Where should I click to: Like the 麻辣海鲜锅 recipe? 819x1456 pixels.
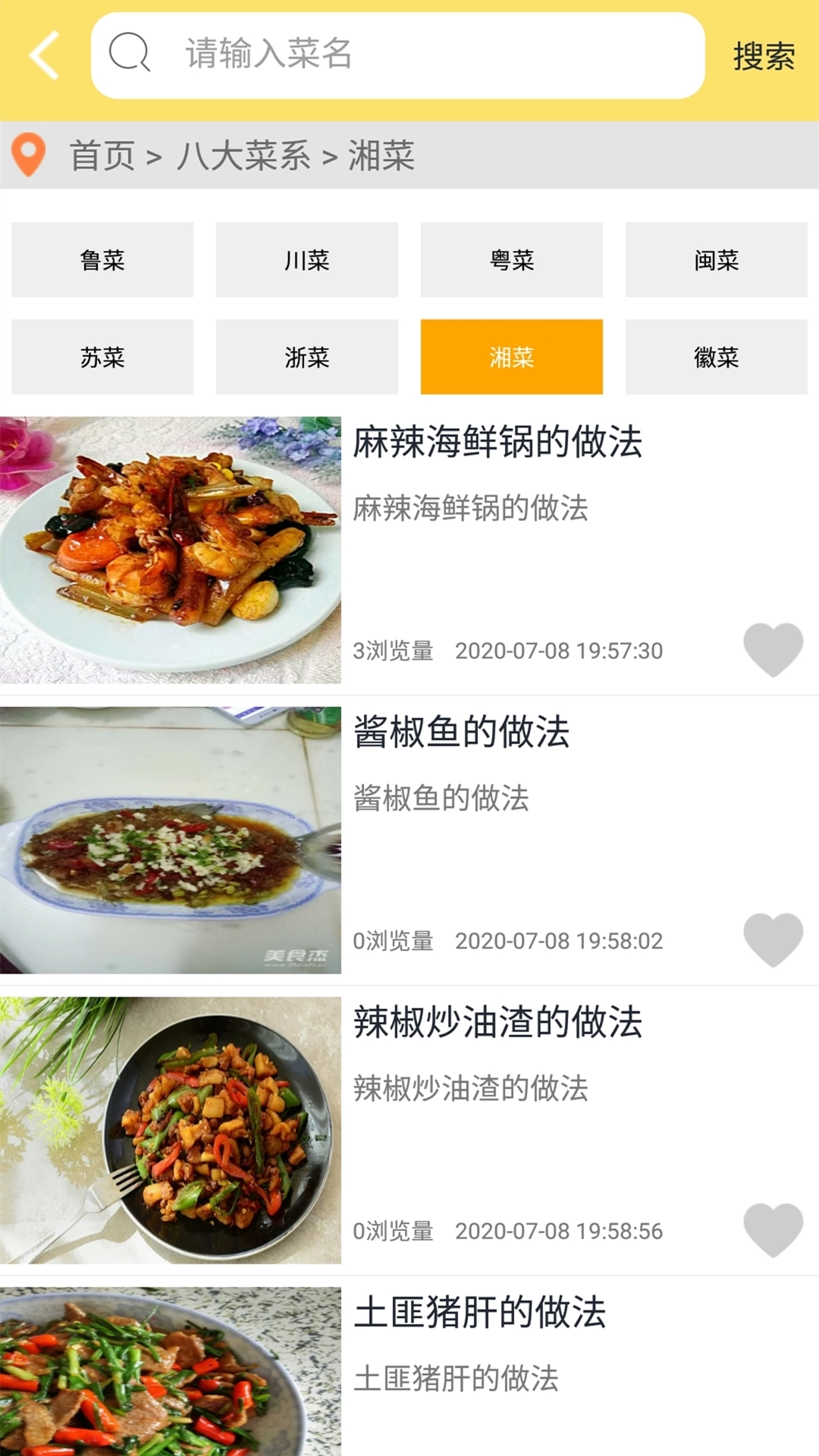pos(773,649)
